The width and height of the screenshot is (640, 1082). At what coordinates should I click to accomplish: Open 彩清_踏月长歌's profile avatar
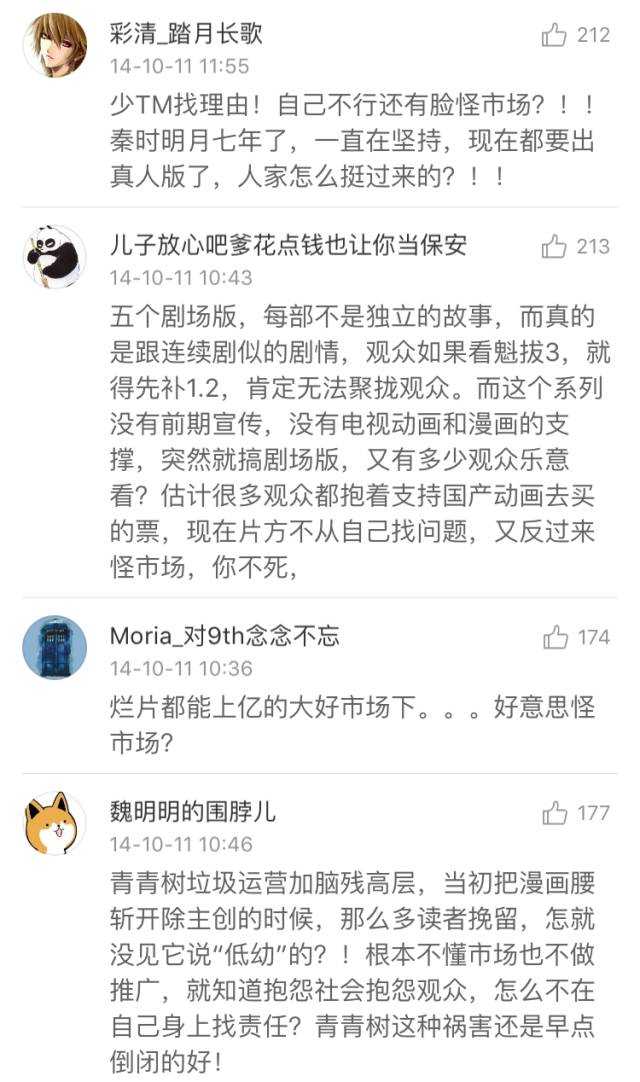pyautogui.click(x=54, y=45)
